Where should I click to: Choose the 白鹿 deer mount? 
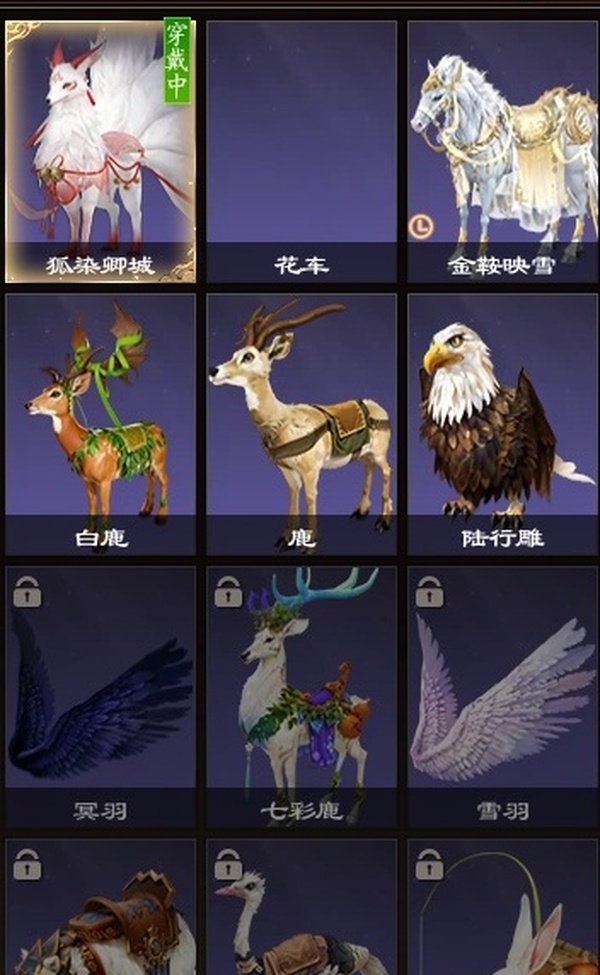(x=100, y=423)
